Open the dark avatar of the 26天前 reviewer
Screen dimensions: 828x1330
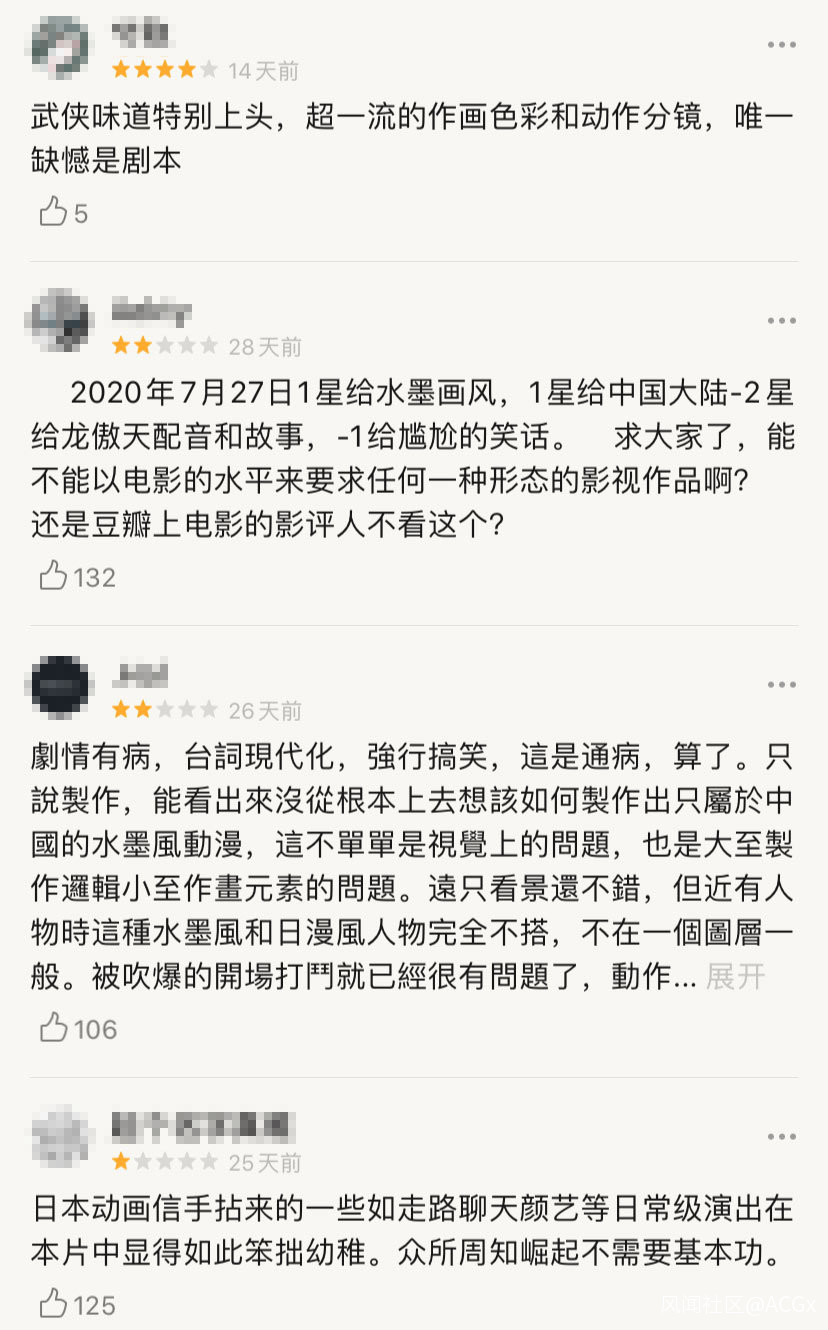(61, 685)
